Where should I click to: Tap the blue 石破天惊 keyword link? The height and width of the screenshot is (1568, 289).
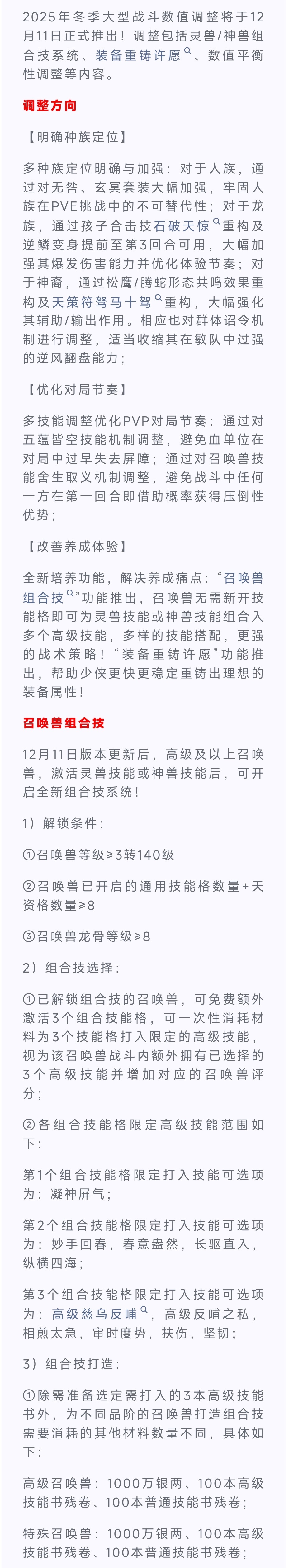[x=181, y=226]
